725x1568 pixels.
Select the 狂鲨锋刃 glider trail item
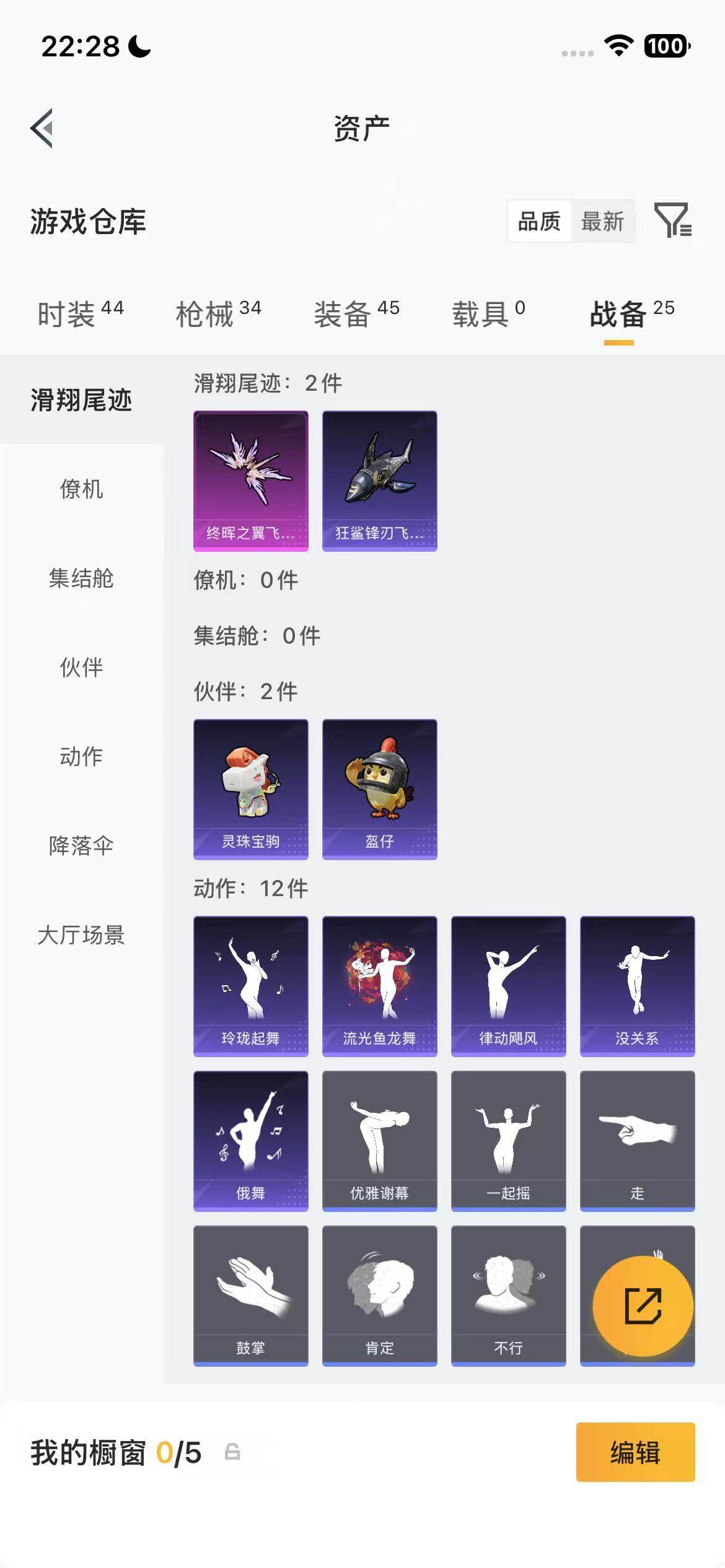tap(380, 480)
